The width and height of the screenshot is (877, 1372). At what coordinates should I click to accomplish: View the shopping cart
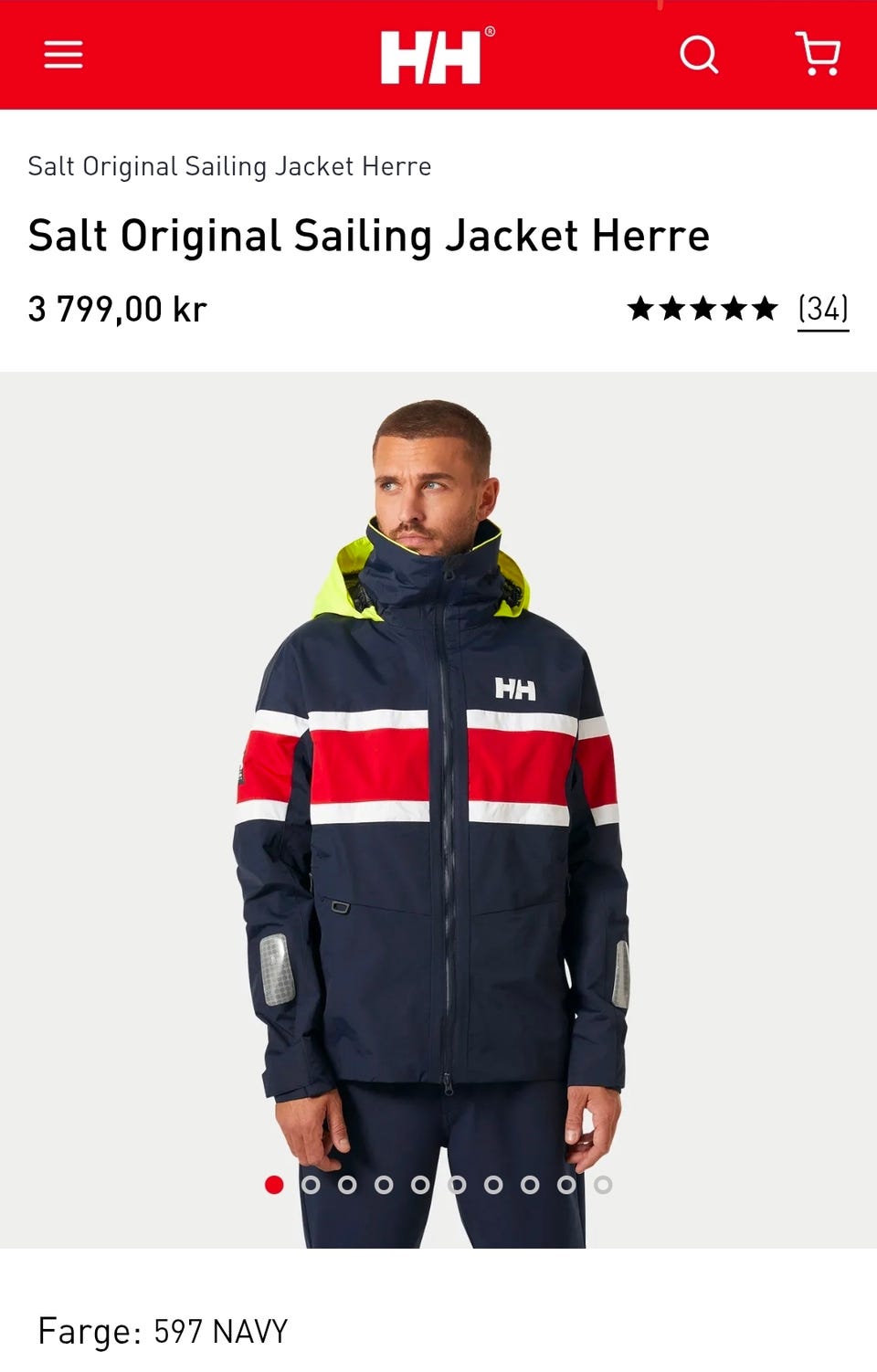(x=818, y=55)
